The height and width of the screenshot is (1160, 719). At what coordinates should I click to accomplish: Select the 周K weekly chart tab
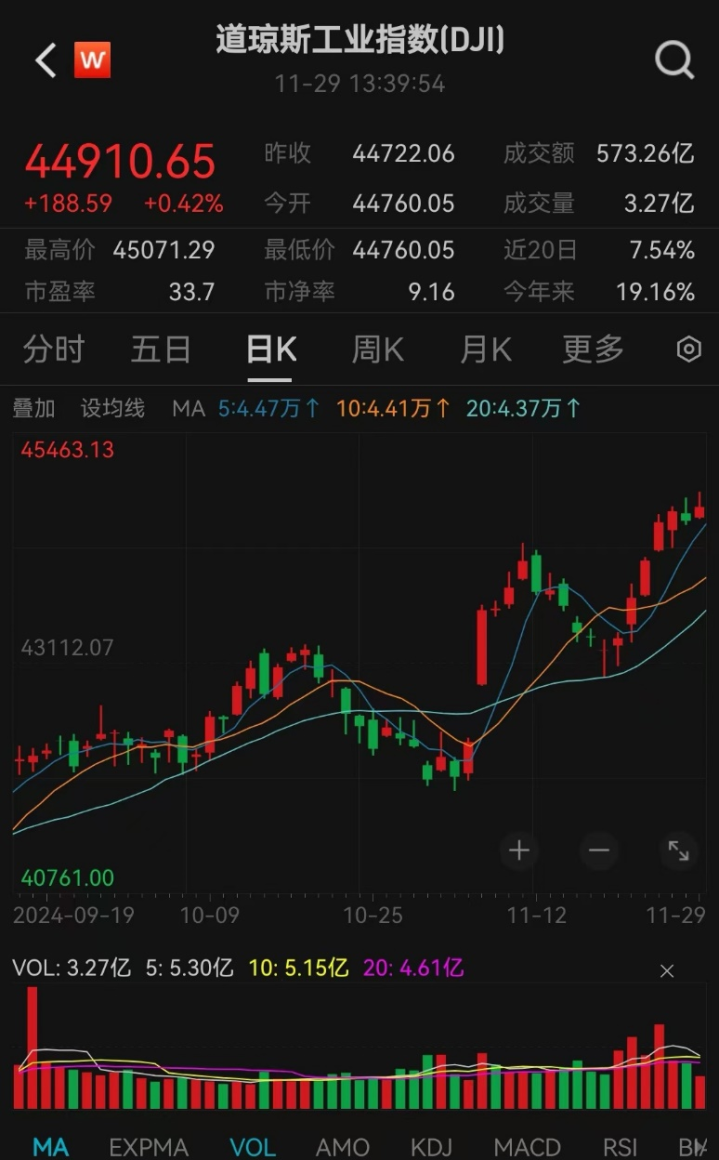(377, 349)
